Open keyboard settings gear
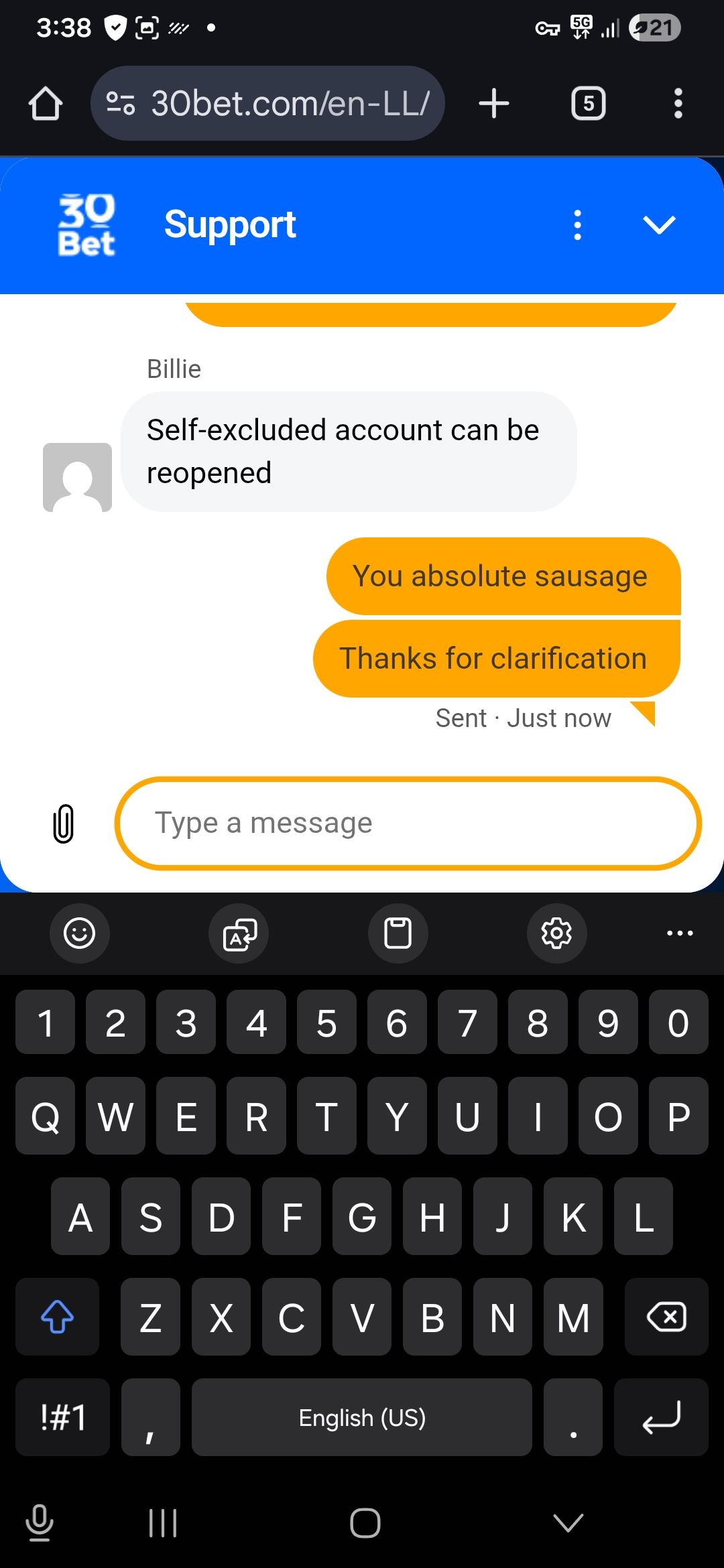 pyautogui.click(x=556, y=933)
